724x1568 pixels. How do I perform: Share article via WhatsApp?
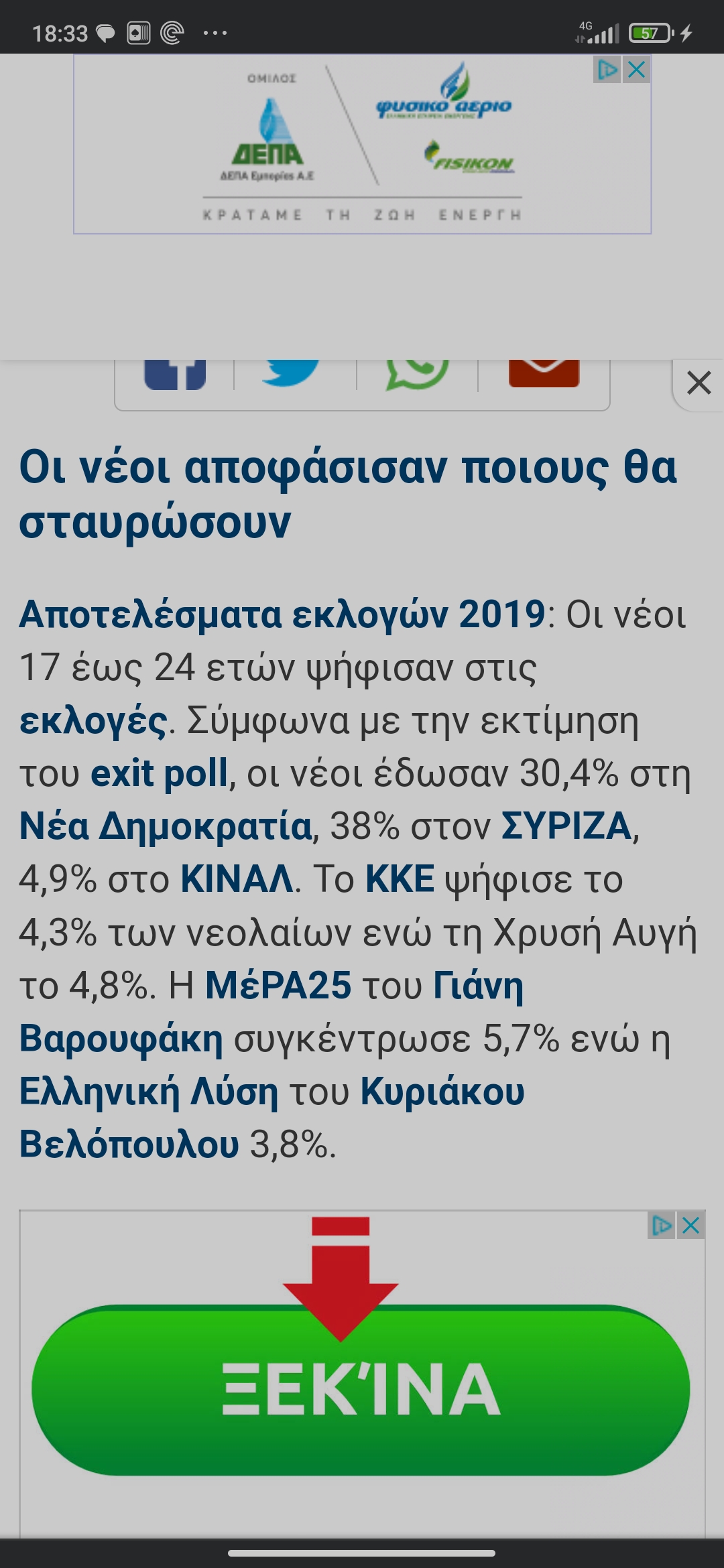click(417, 373)
